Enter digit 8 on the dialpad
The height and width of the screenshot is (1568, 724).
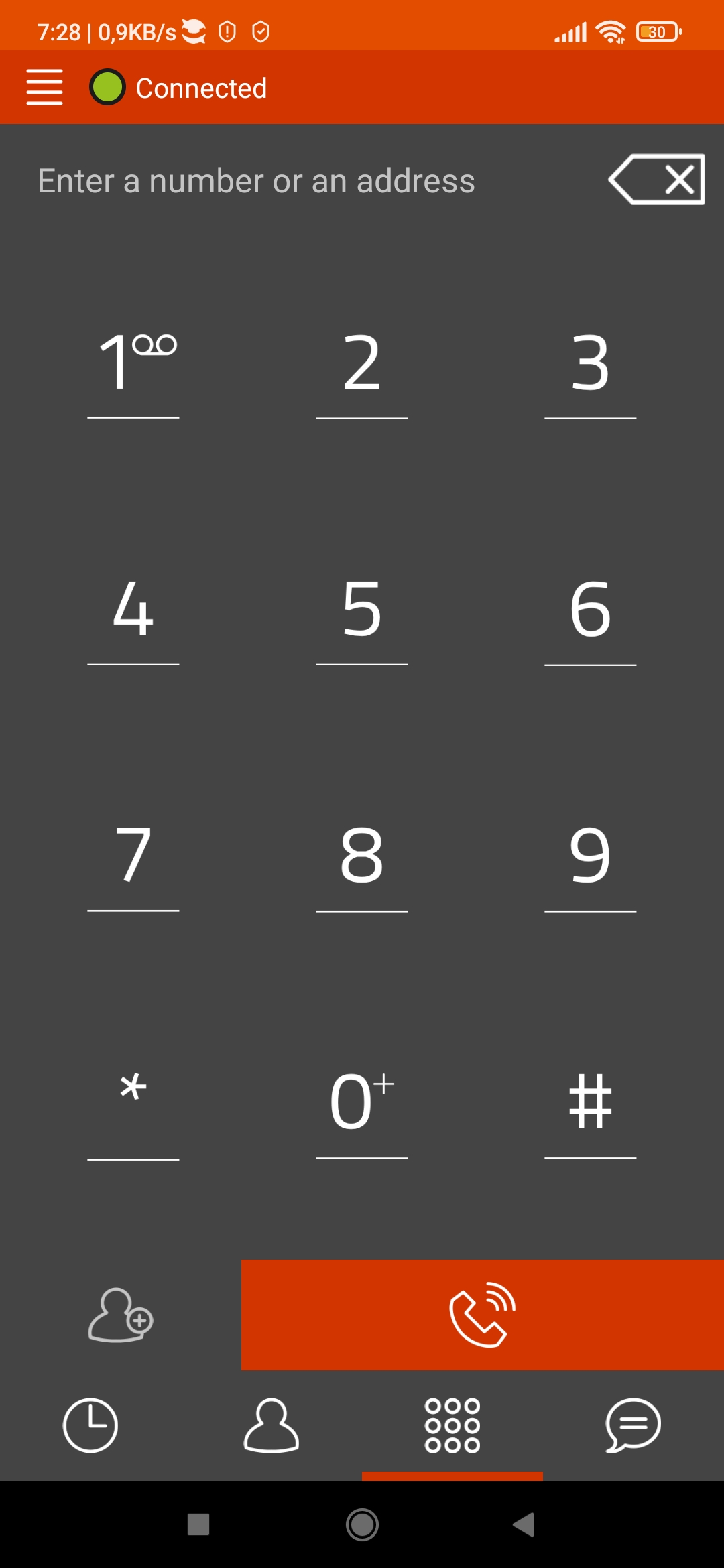(x=362, y=864)
